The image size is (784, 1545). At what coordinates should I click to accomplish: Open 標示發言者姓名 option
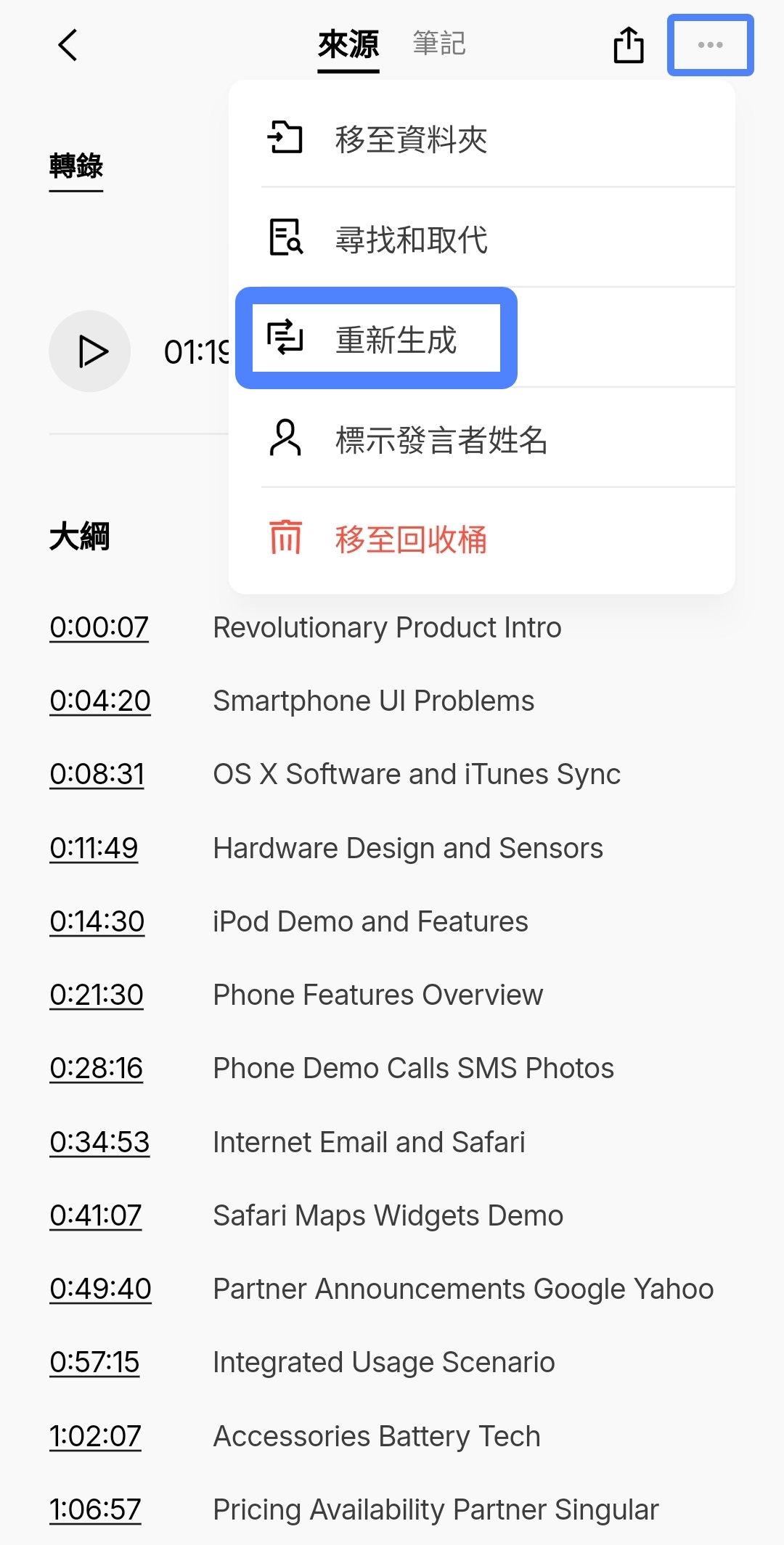440,439
